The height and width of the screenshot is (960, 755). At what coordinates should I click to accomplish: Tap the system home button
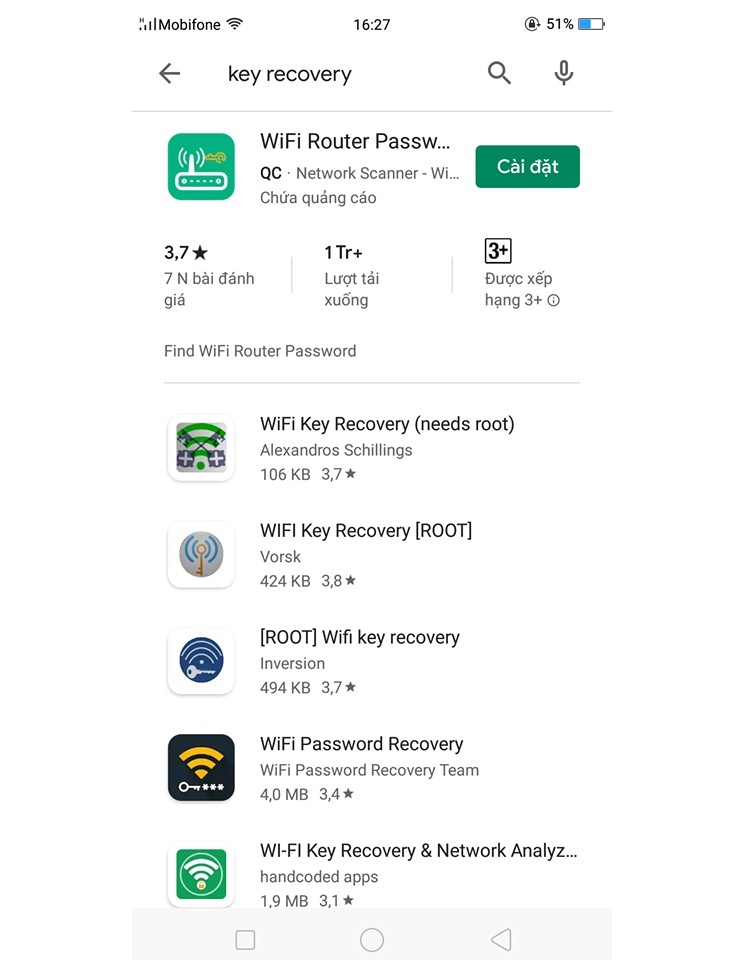pyautogui.click(x=372, y=939)
